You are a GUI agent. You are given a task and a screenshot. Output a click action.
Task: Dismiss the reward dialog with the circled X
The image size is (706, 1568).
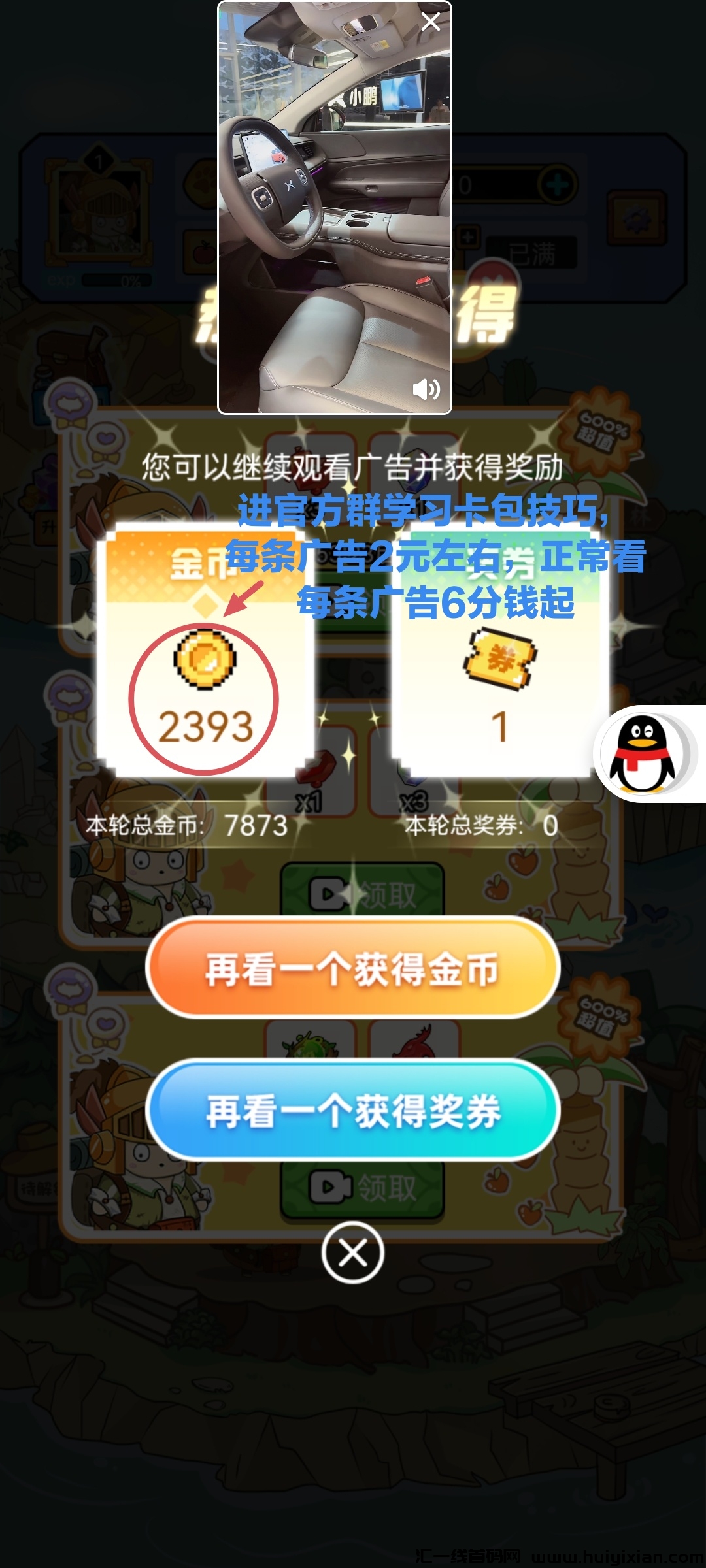[x=353, y=1252]
